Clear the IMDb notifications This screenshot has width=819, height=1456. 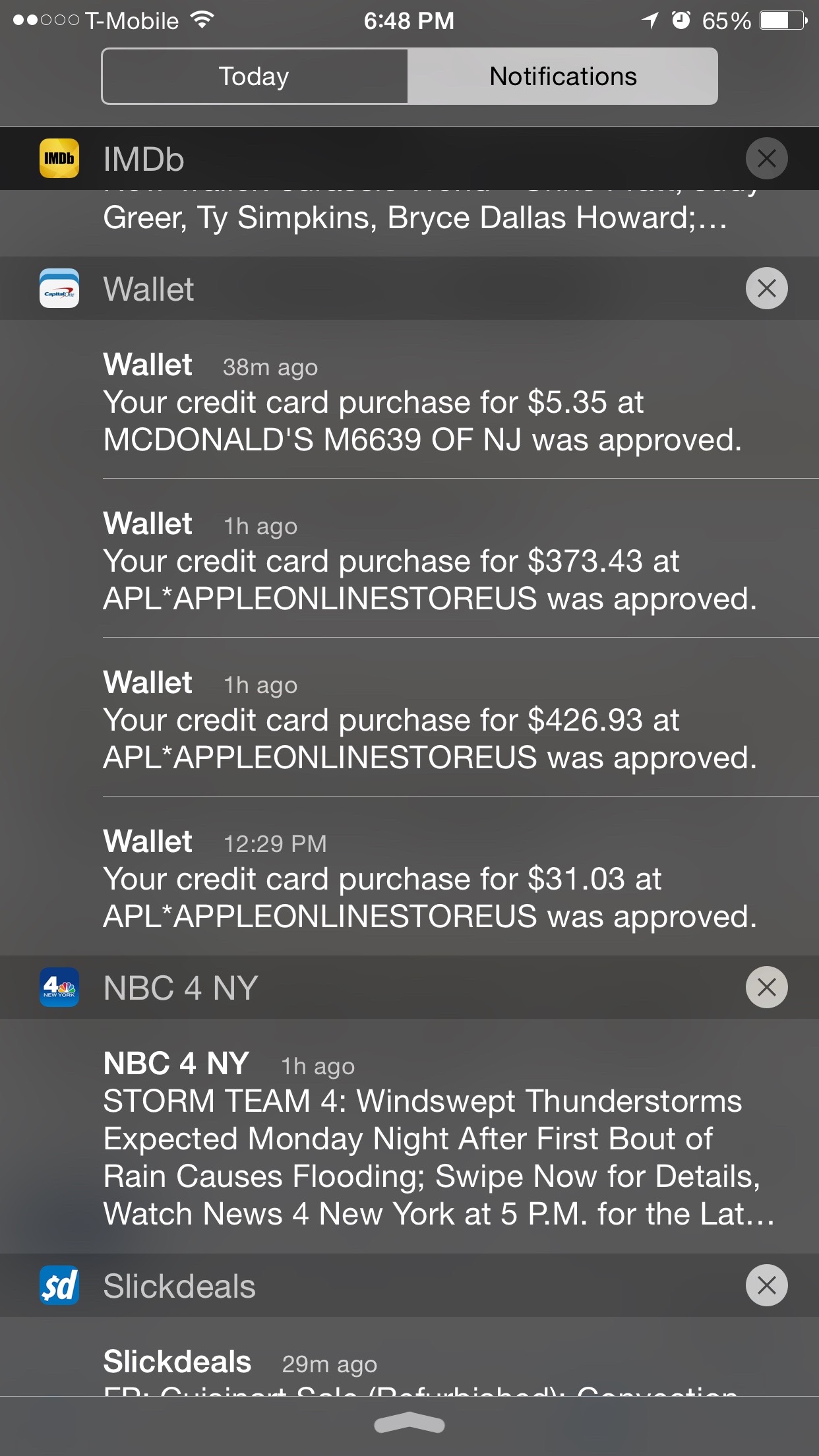(766, 158)
